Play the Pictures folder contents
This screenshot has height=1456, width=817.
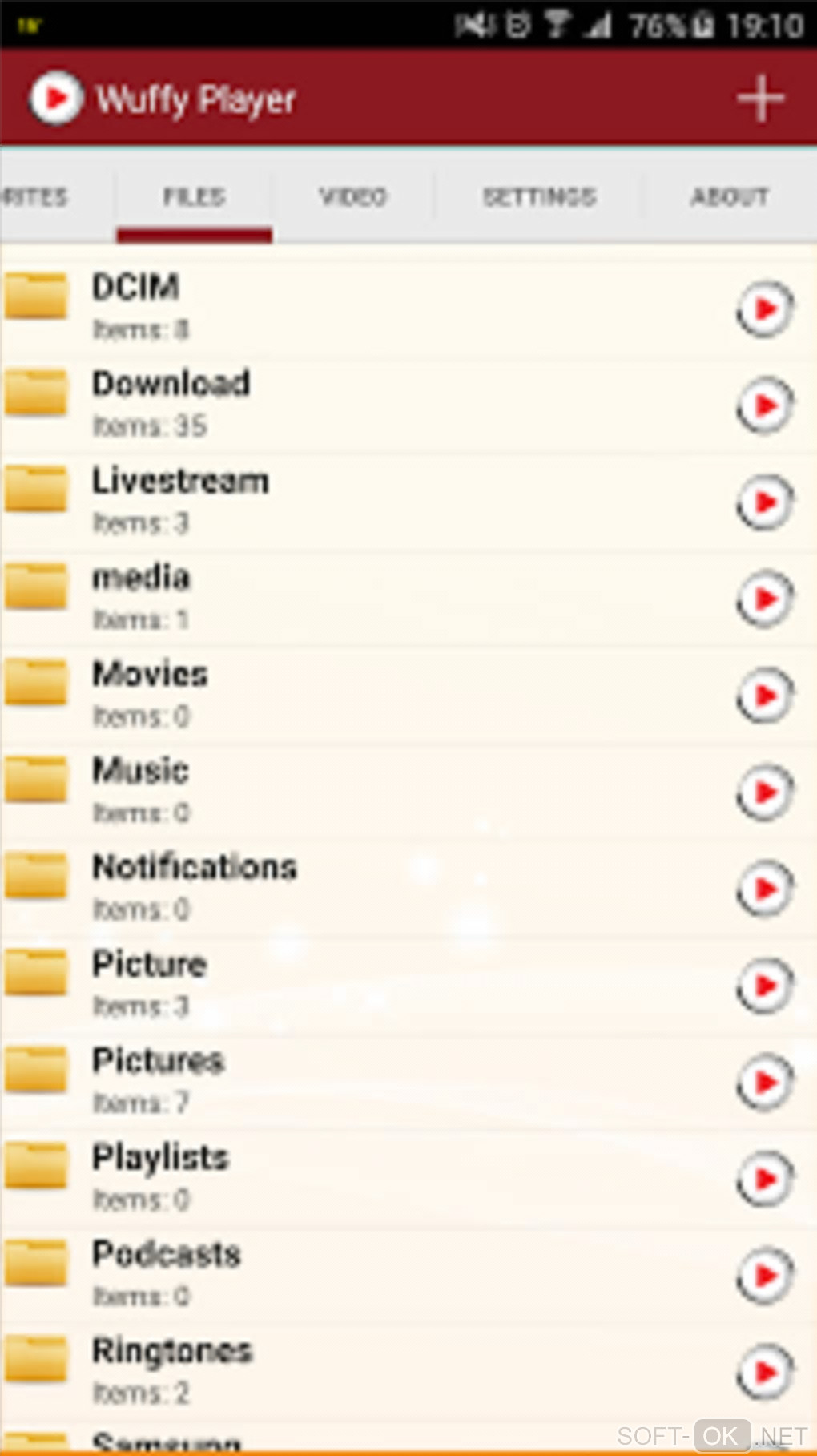(764, 1083)
